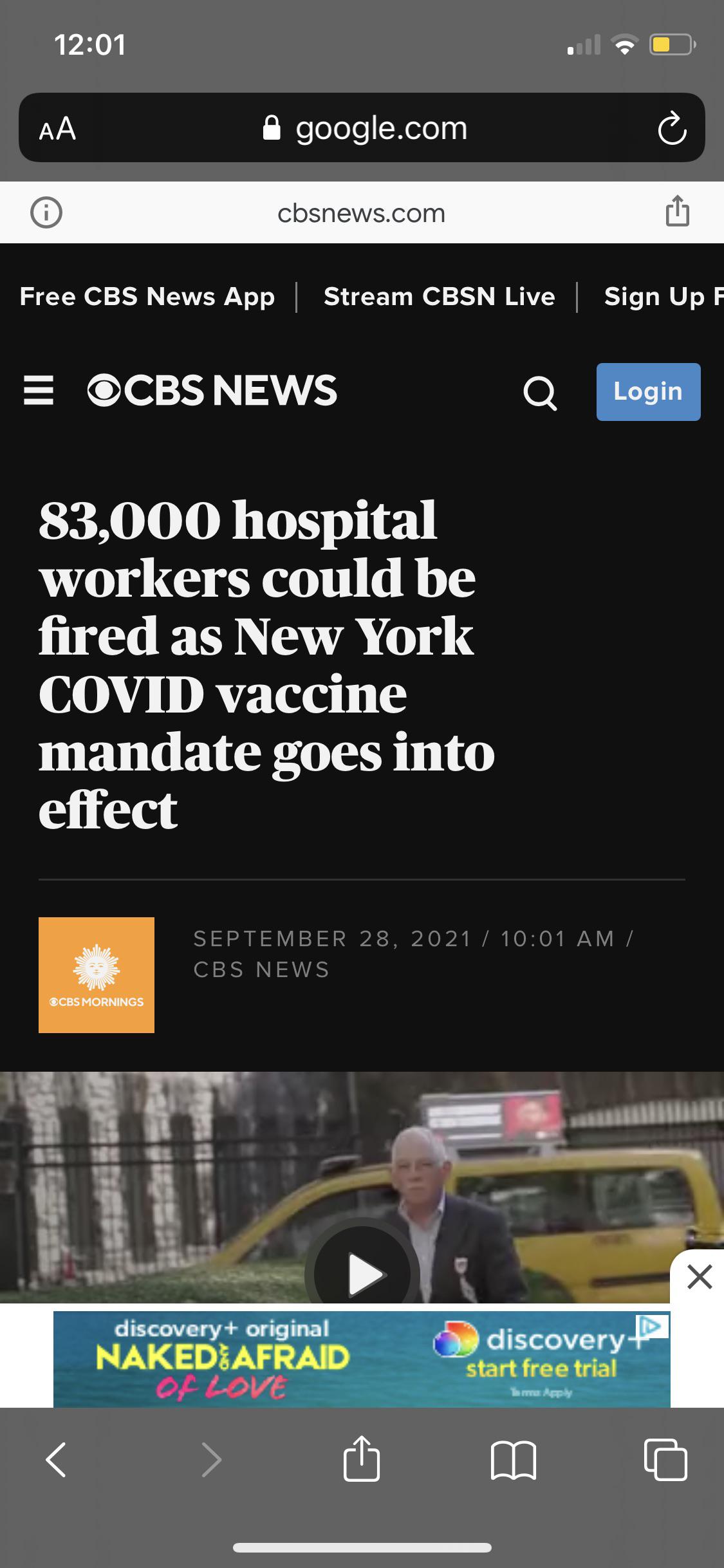Viewport: 724px width, 1568px height.
Task: Open the discovery+ start free trial ad
Action: pos(541,1368)
